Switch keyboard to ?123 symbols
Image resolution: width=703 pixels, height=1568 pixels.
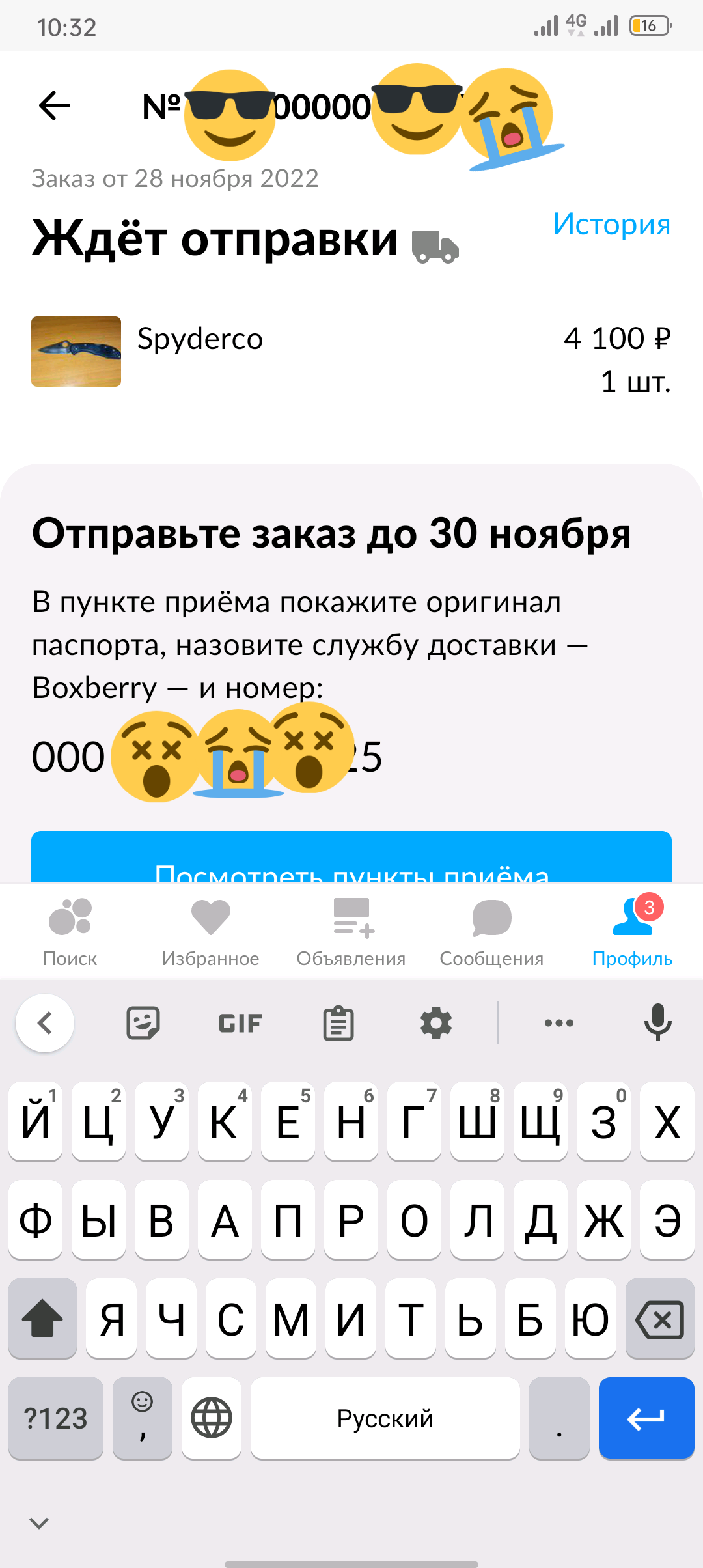56,1418
